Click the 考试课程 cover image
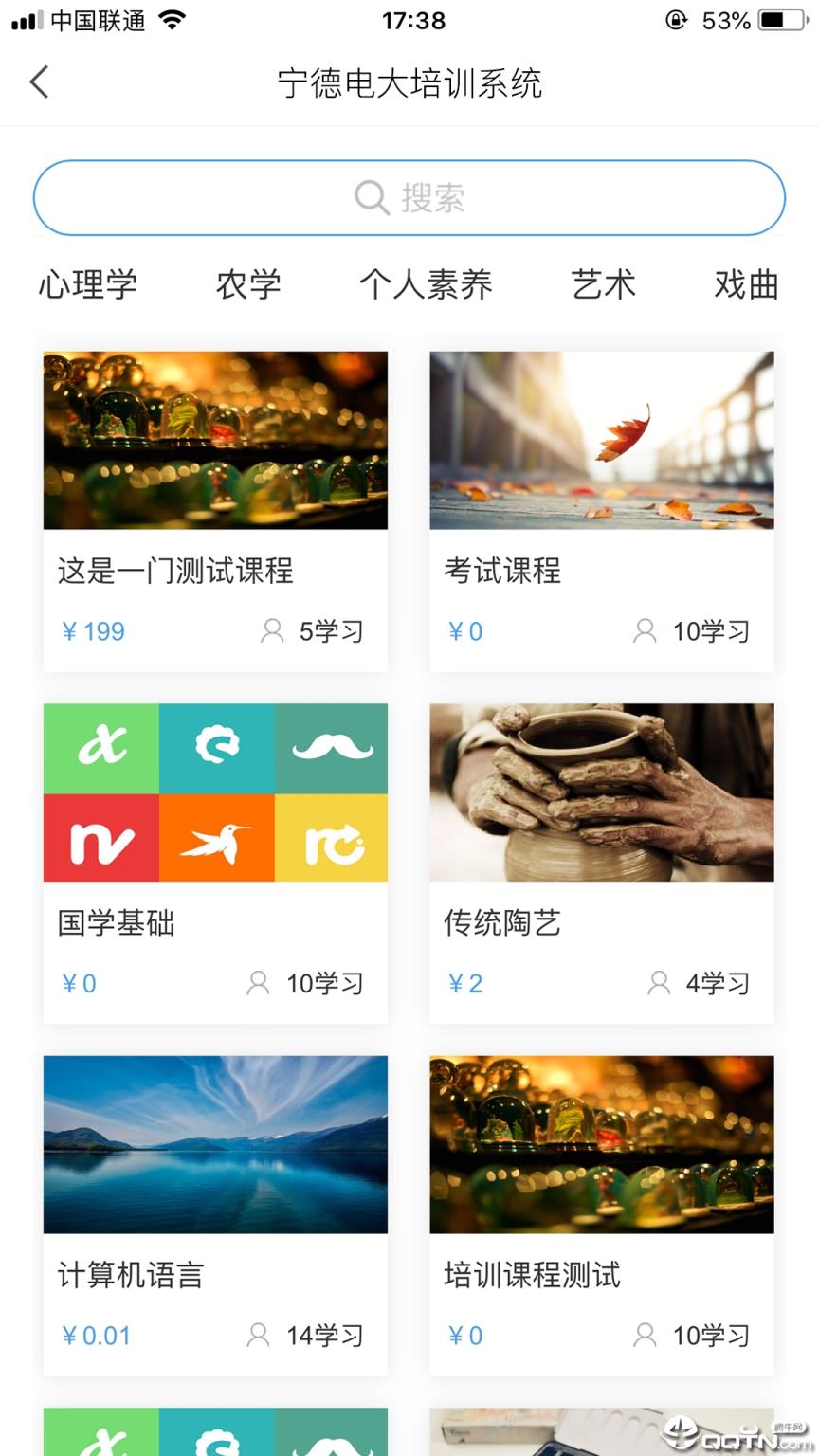Screen dimensions: 819x1456 coord(601,440)
